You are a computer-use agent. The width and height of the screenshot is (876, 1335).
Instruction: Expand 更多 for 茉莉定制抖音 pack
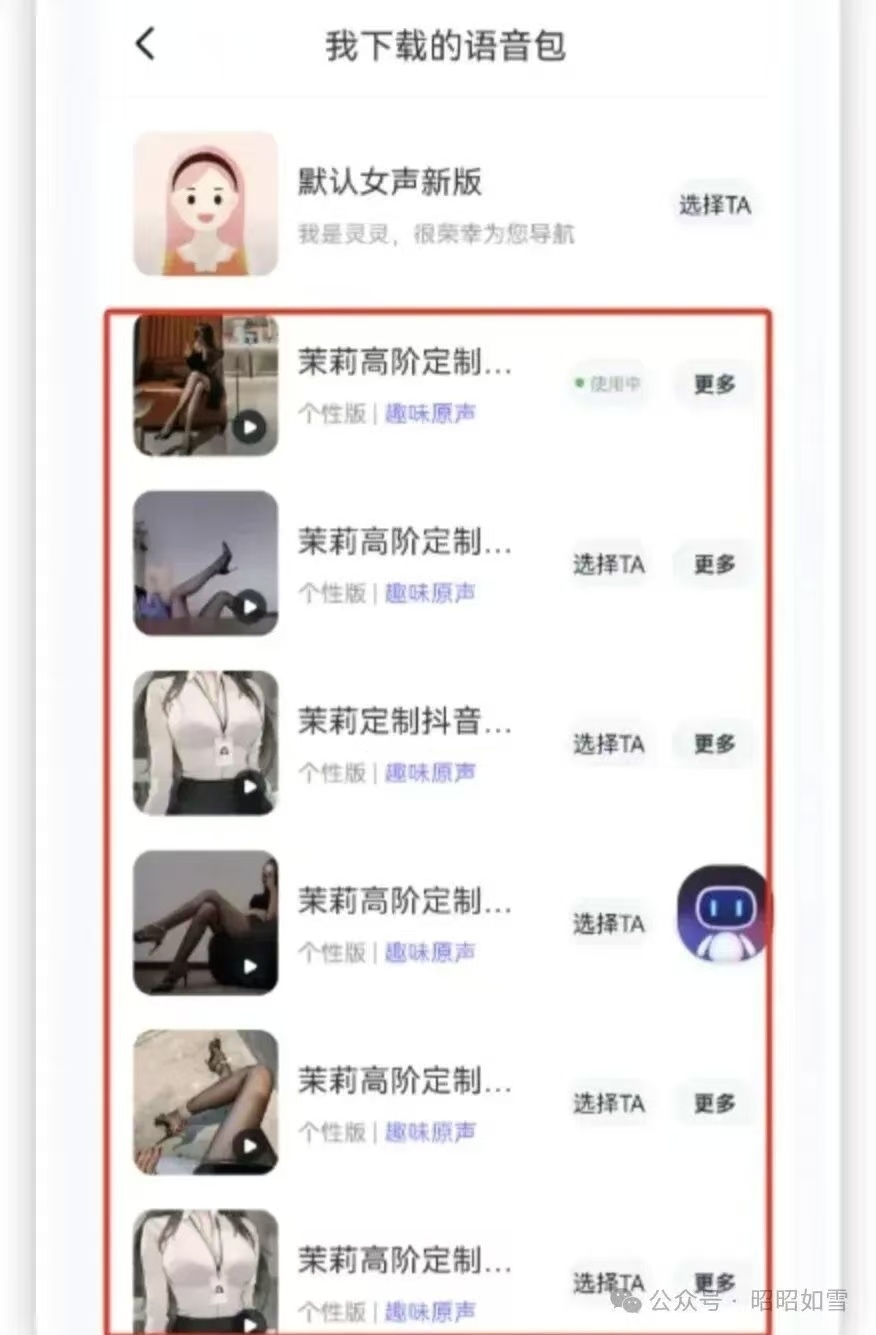click(713, 743)
